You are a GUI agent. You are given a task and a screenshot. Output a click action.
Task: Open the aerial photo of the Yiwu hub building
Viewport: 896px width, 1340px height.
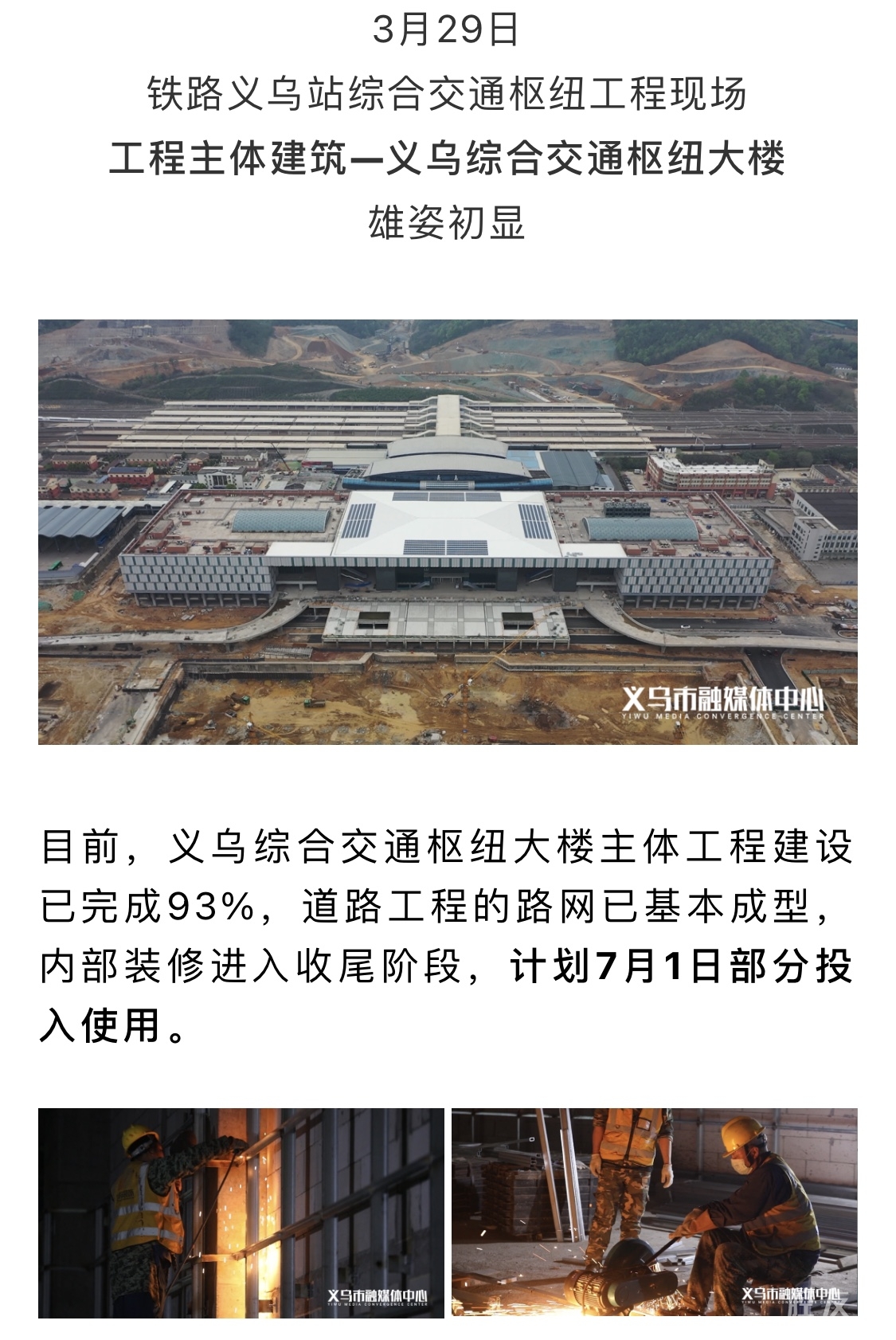coord(448,532)
